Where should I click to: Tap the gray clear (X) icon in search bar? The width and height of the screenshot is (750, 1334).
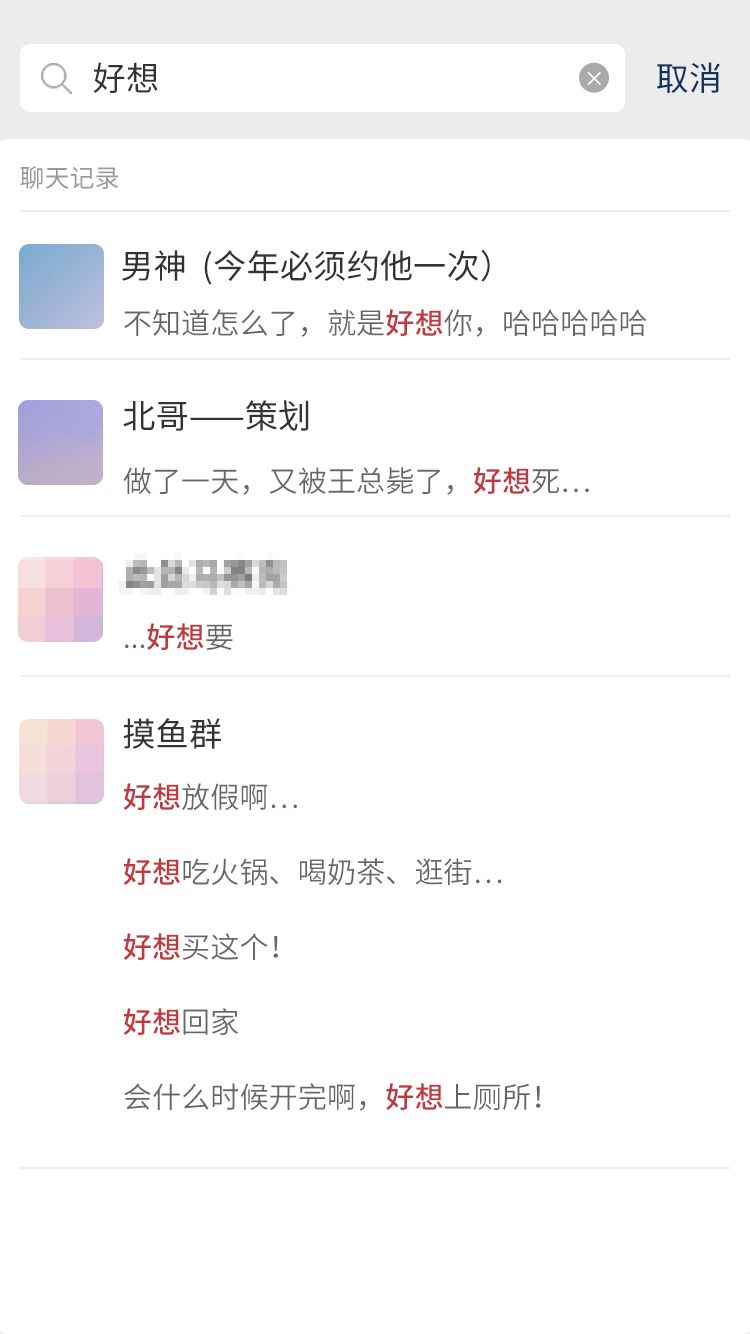point(592,76)
